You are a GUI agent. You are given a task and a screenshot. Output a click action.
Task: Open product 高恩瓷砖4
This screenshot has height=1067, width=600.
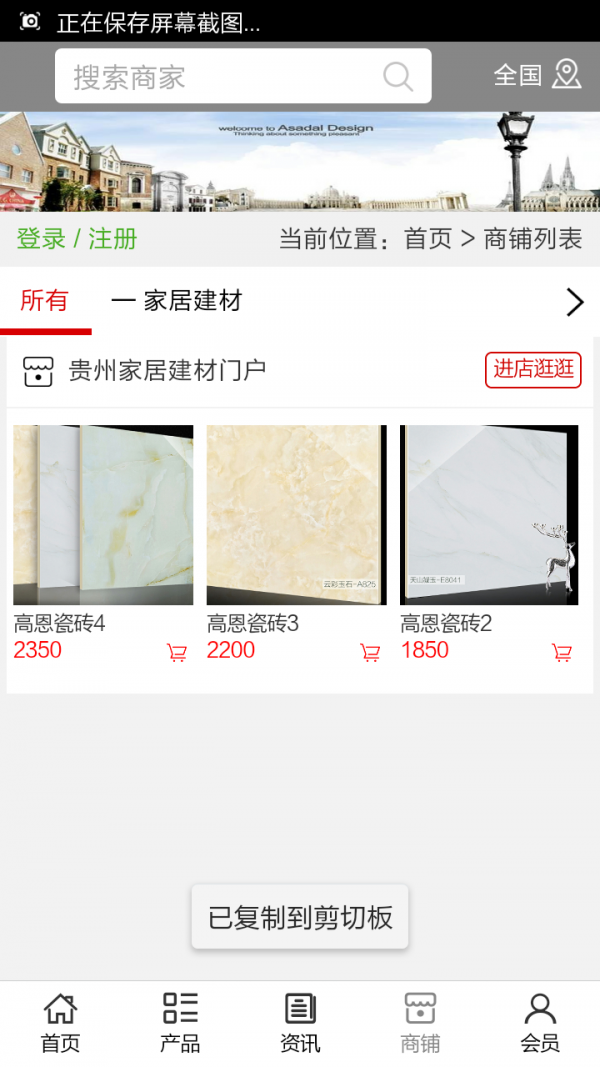tap(103, 515)
